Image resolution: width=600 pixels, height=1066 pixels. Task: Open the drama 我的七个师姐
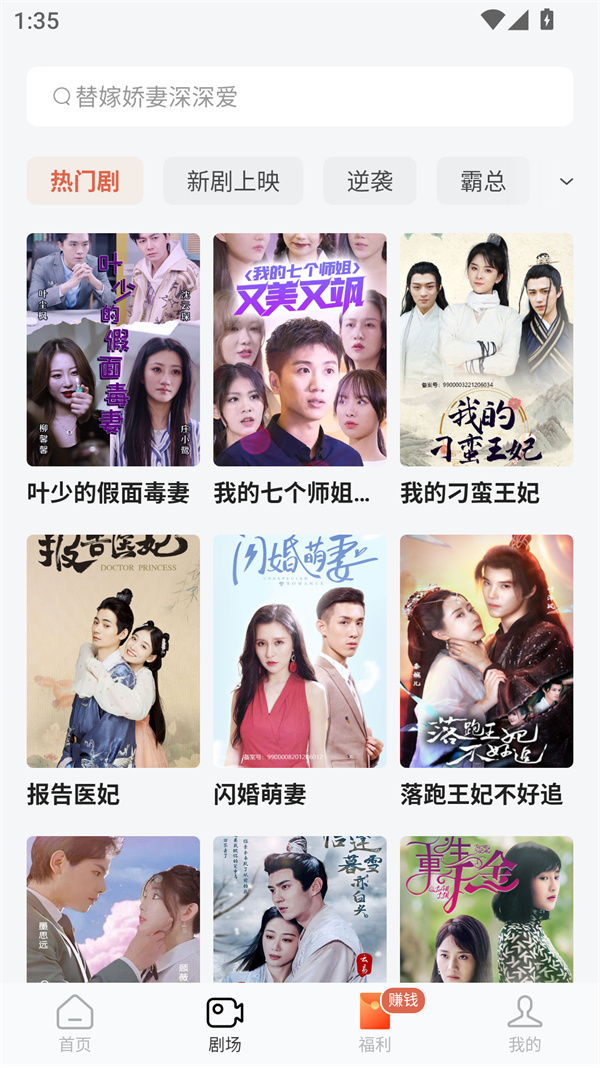coord(300,350)
